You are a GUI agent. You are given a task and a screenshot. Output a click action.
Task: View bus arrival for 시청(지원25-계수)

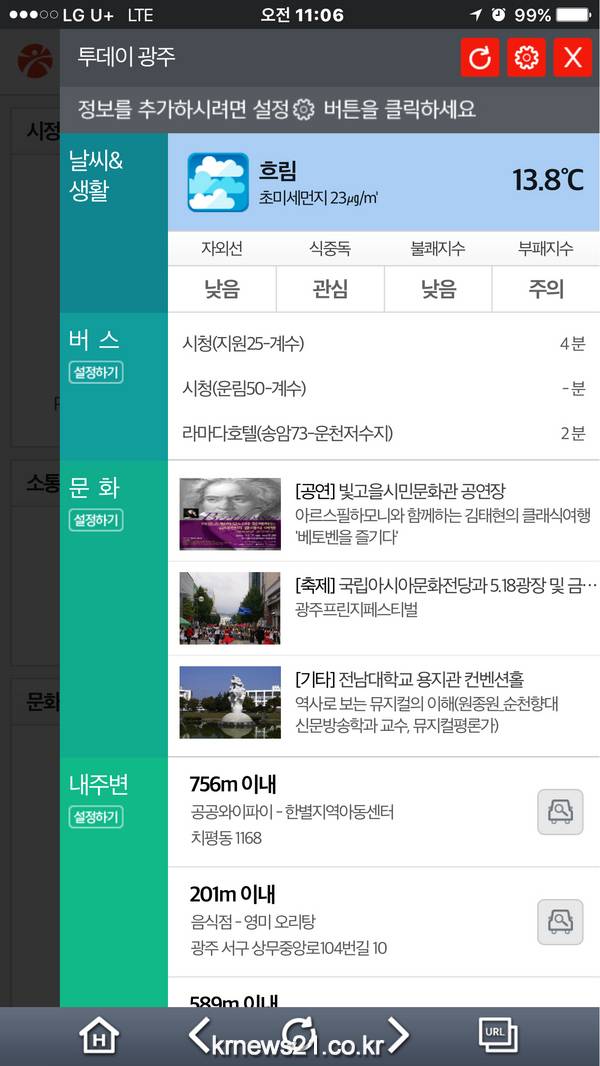[x=383, y=344]
